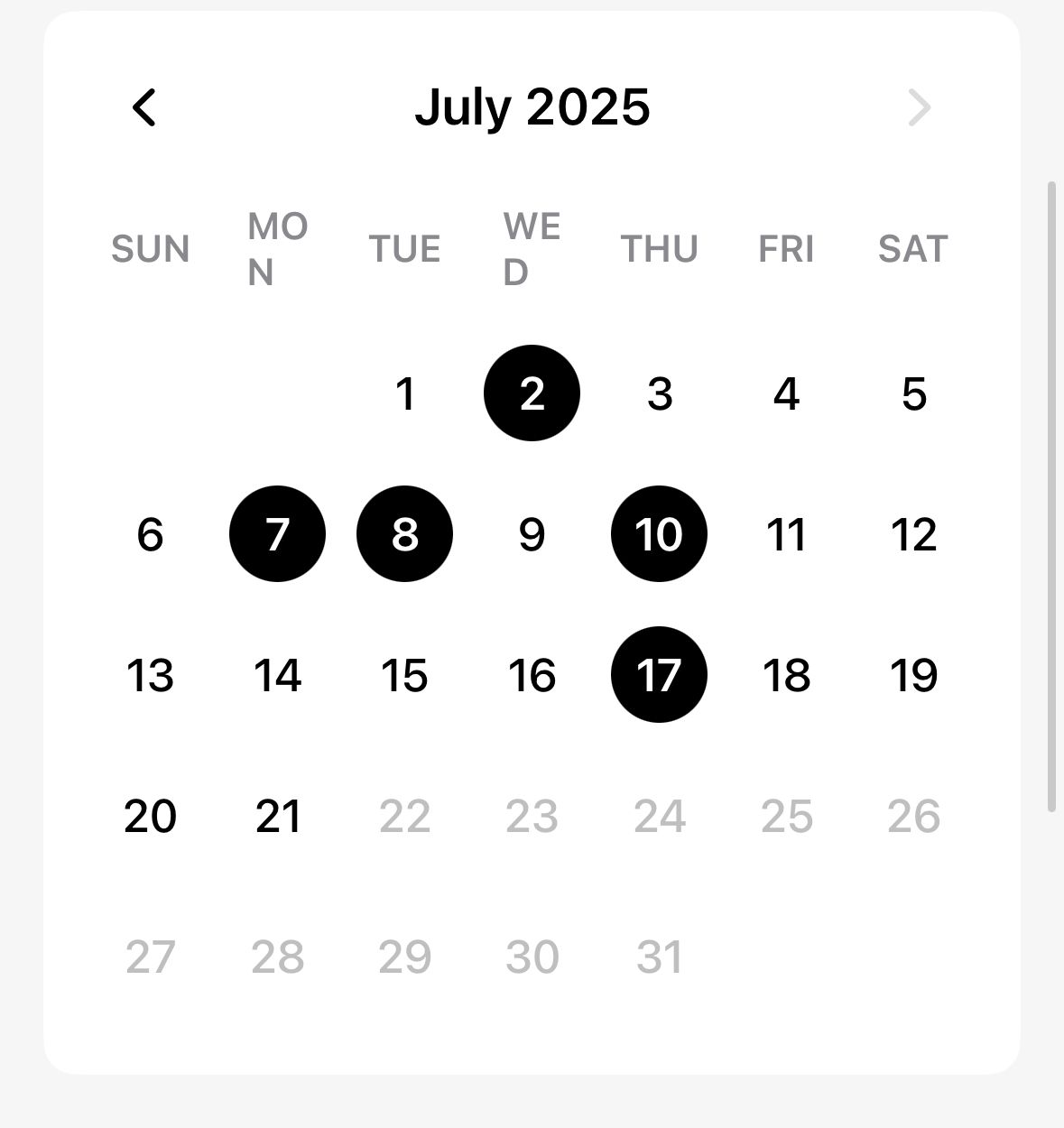
Task: Open the highlighted date July 7
Action: coord(277,534)
